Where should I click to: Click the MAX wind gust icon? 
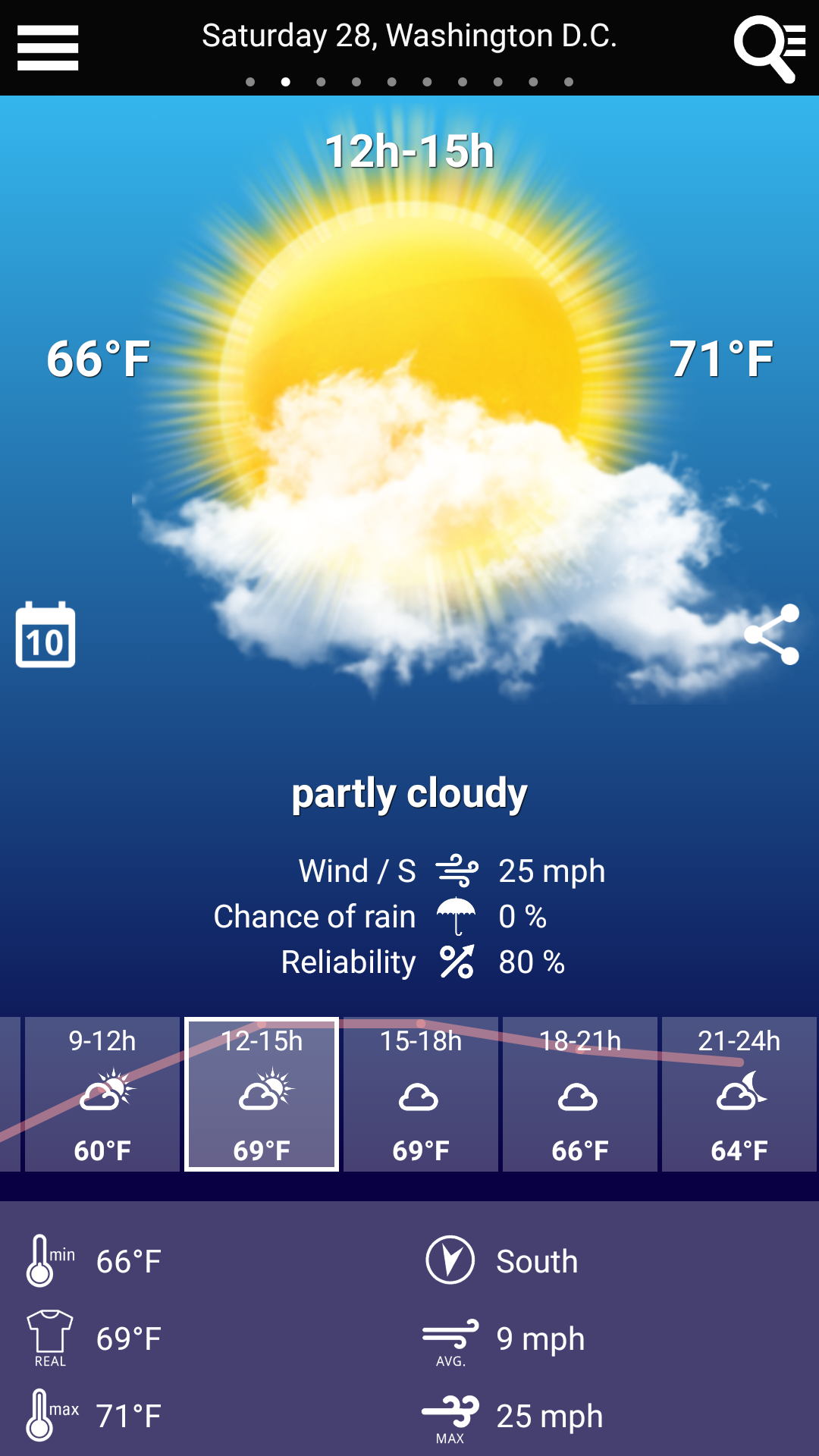click(453, 1415)
